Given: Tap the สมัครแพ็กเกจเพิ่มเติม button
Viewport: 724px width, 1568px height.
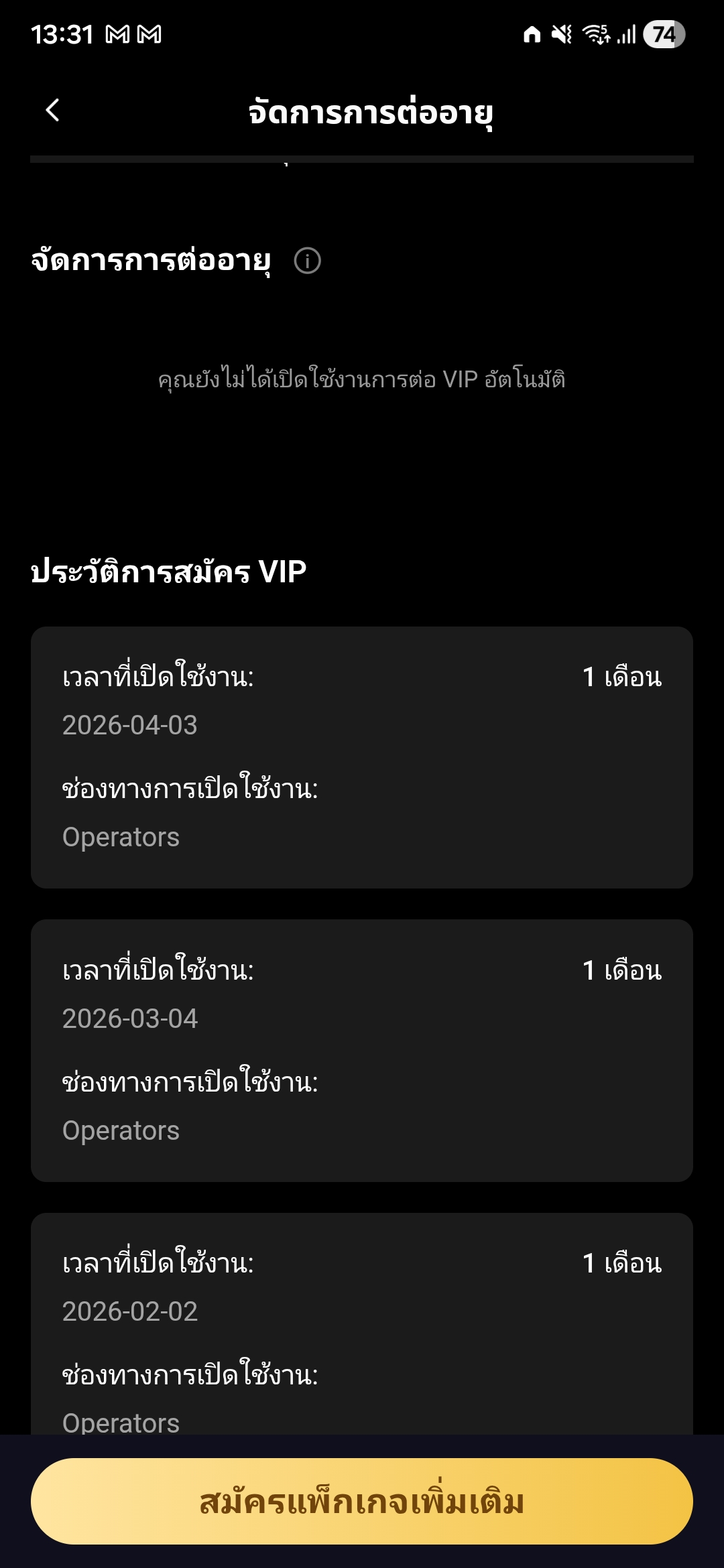Looking at the screenshot, I should [362, 1502].
